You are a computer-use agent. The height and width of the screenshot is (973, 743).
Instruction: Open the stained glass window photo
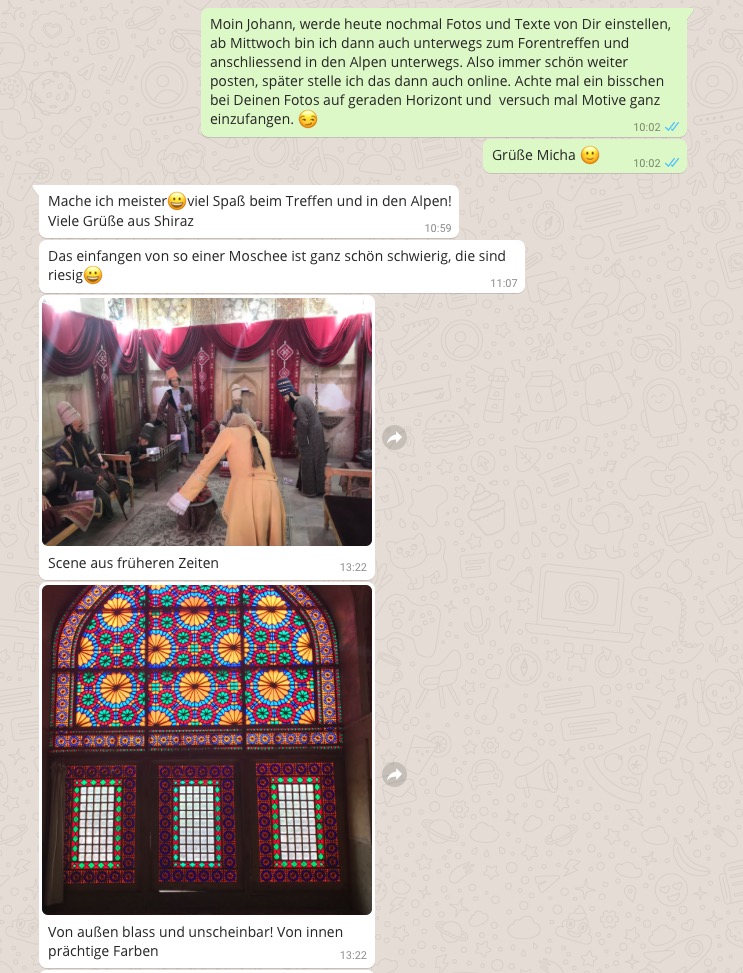[207, 749]
